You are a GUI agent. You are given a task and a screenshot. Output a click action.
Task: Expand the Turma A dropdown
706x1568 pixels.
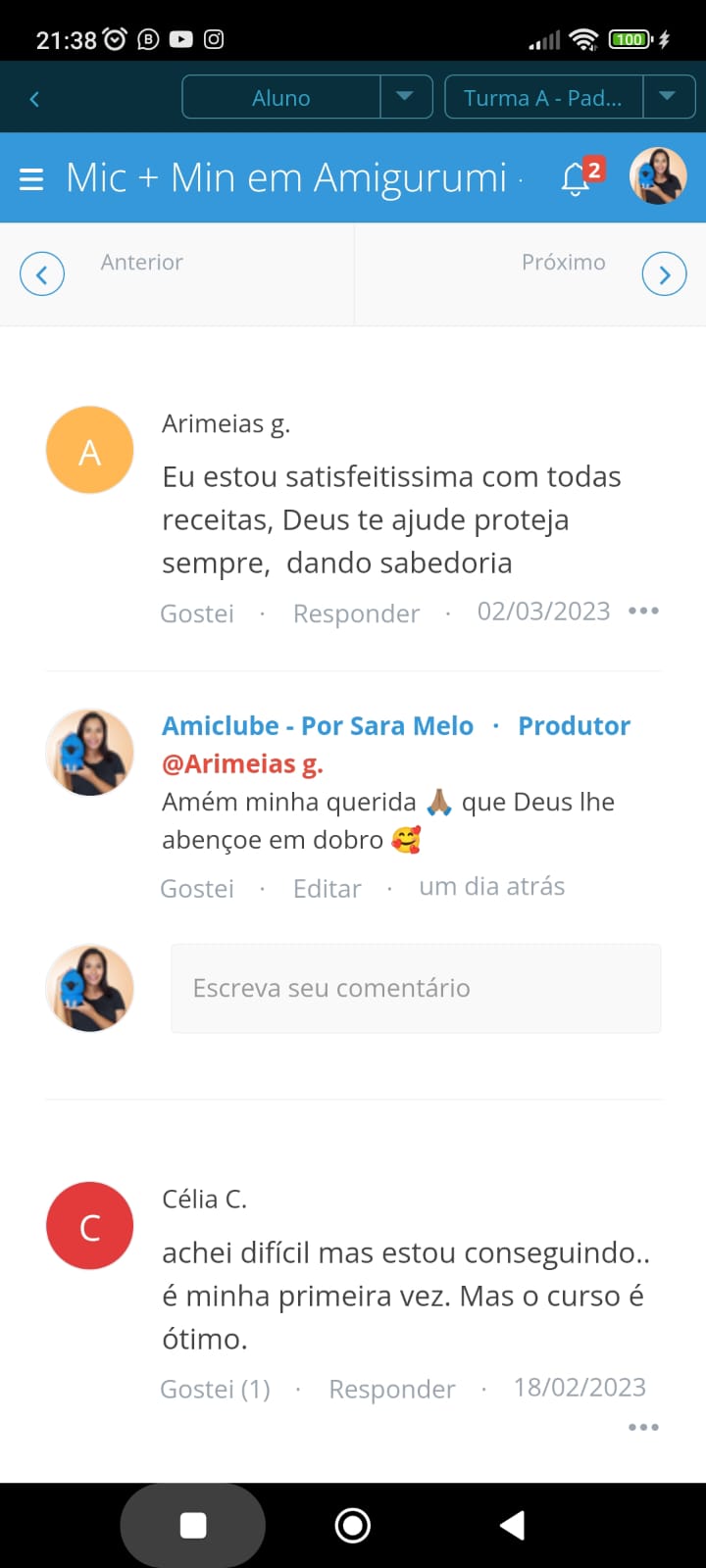point(668,97)
